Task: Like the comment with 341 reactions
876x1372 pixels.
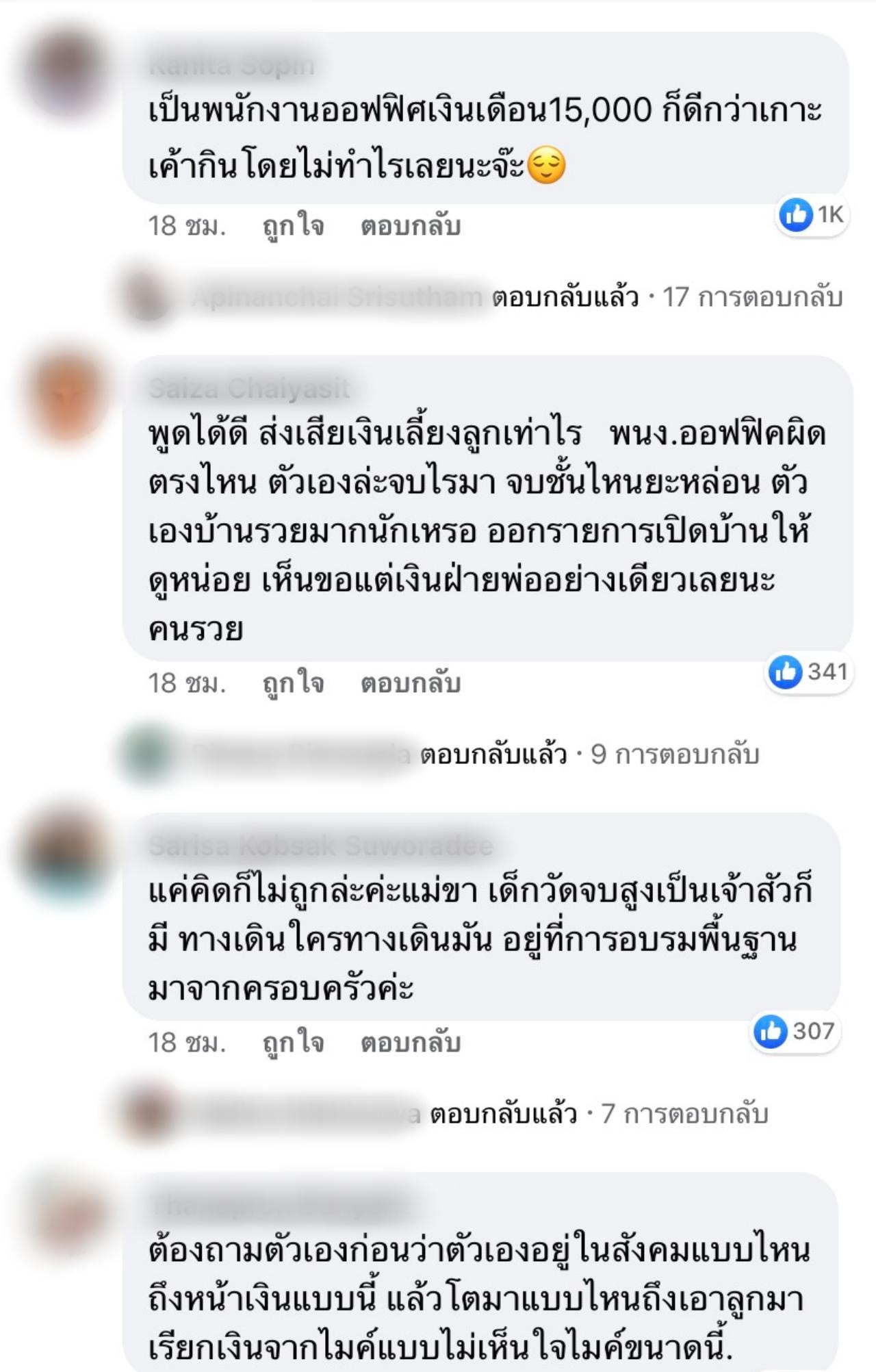Action: (x=293, y=683)
